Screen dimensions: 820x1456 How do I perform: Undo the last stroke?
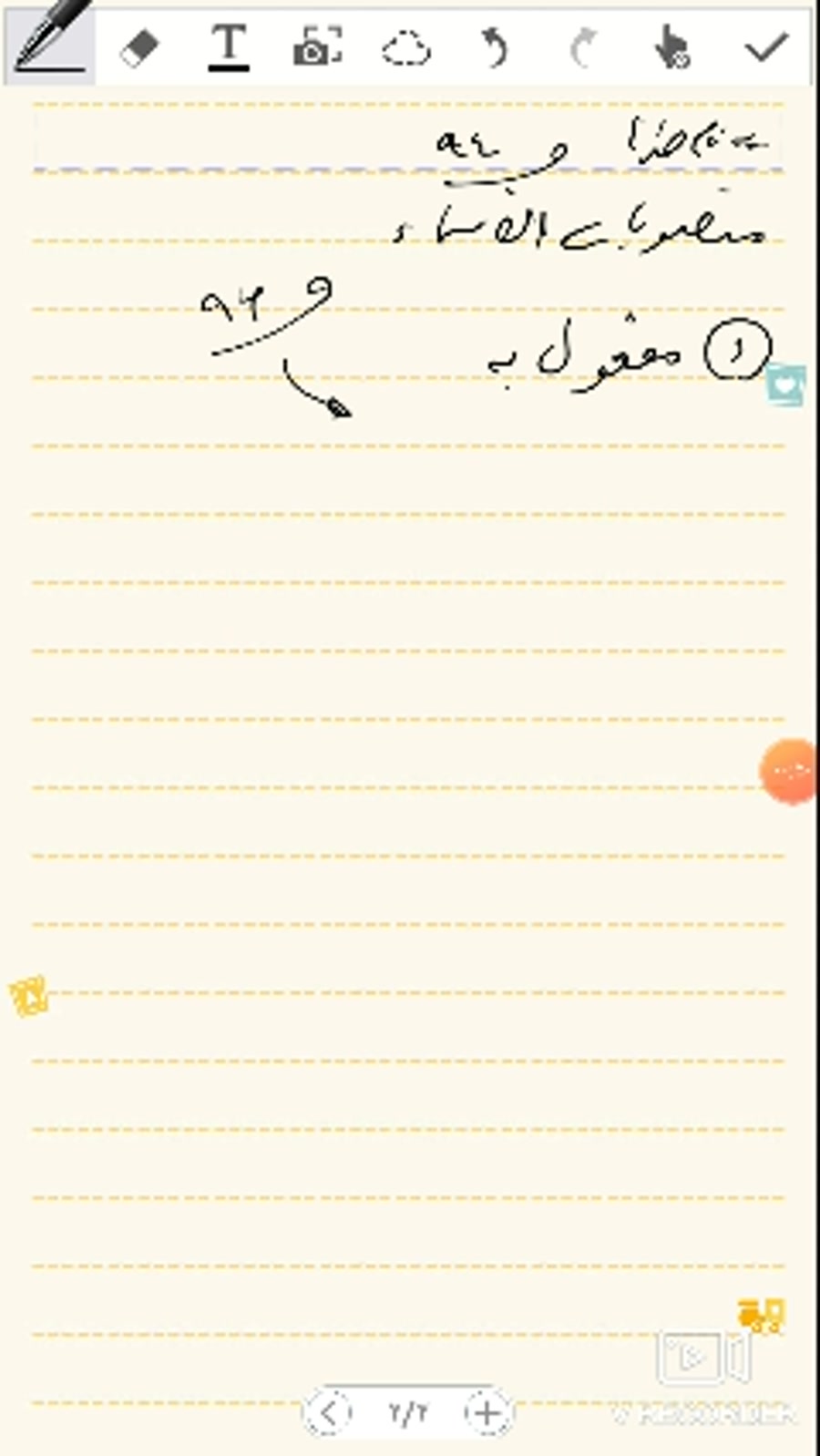494,47
